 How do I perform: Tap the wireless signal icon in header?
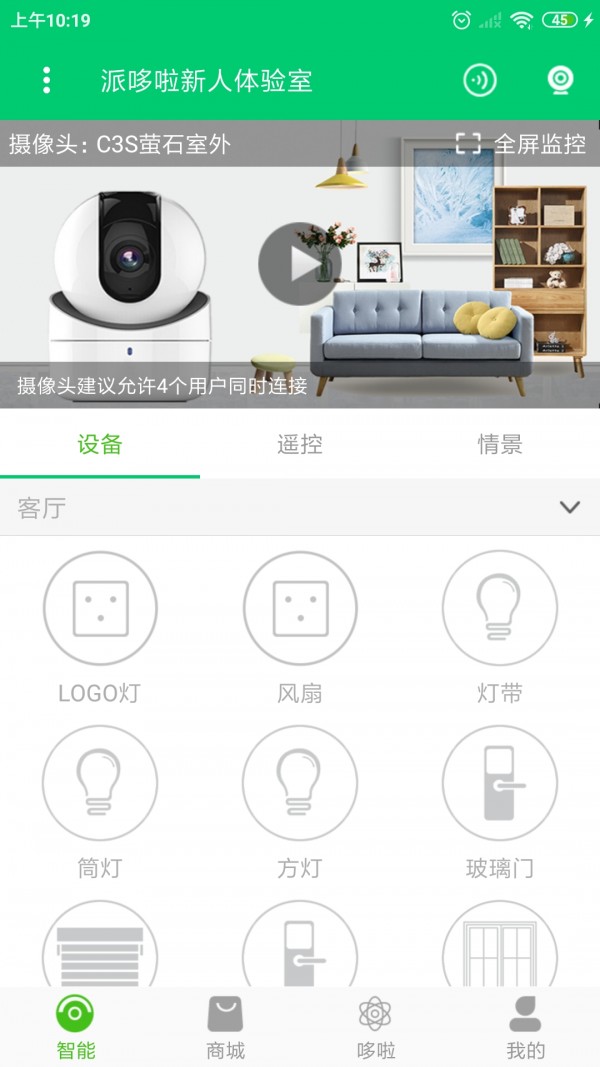tap(480, 81)
